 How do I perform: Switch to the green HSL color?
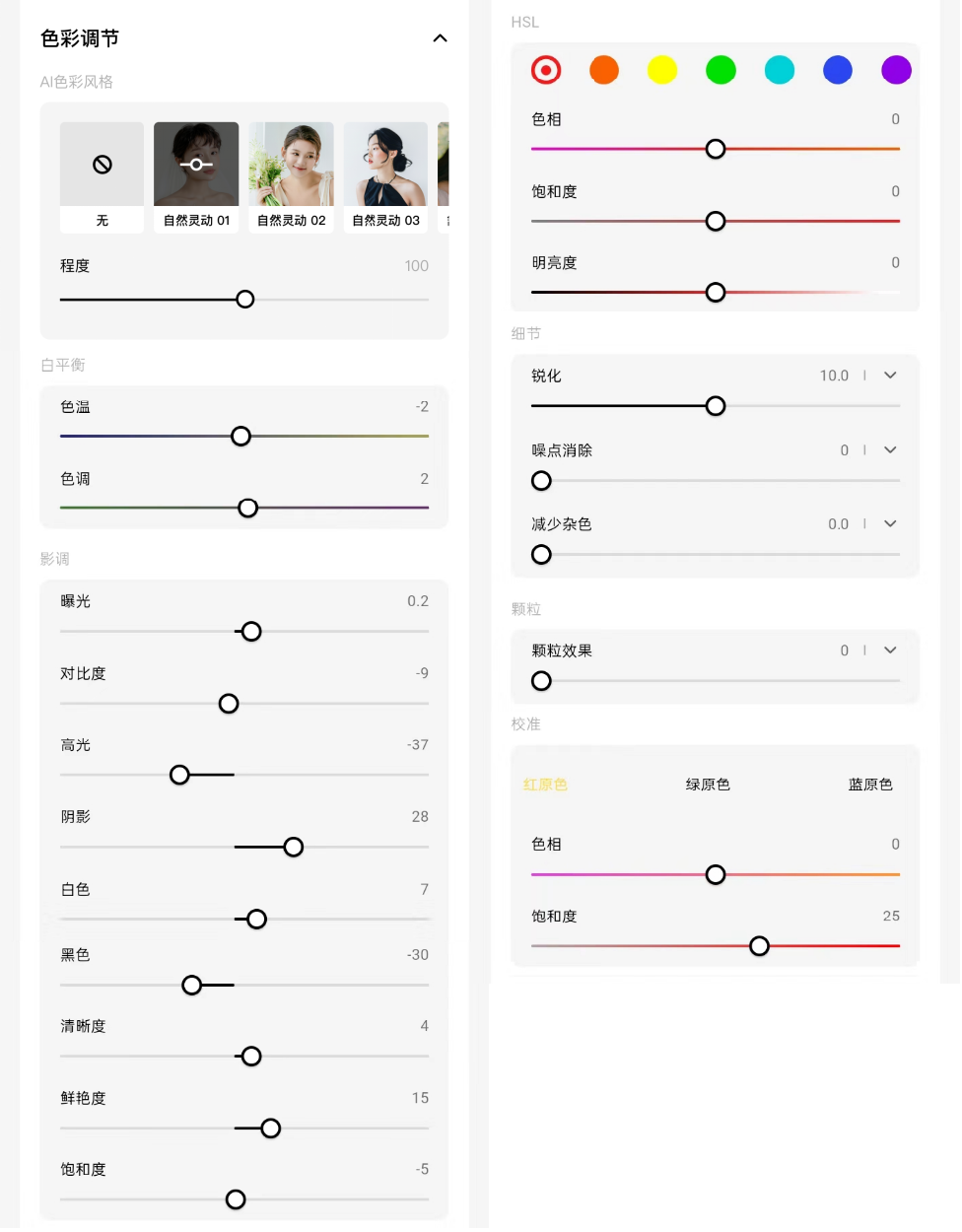point(721,70)
